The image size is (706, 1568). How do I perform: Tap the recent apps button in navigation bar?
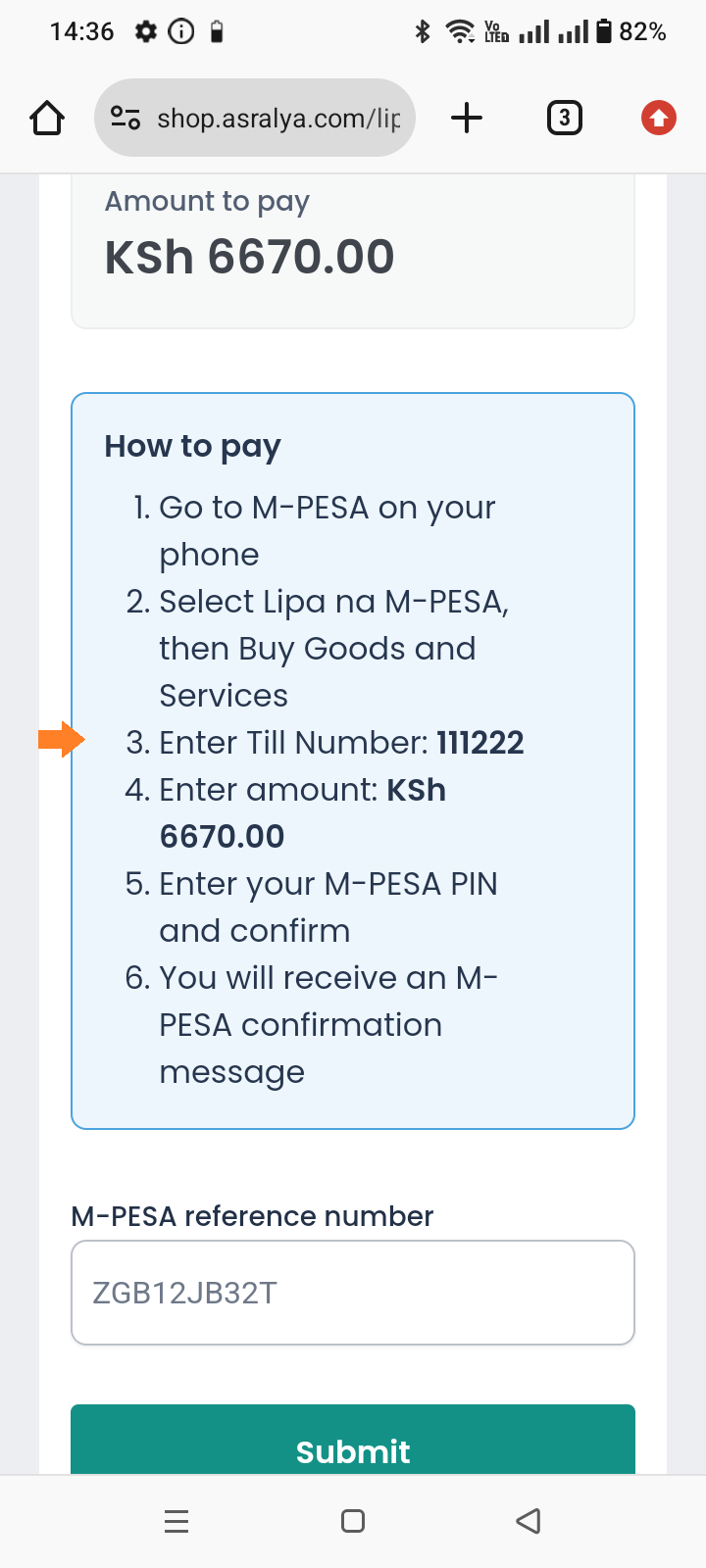[176, 1521]
